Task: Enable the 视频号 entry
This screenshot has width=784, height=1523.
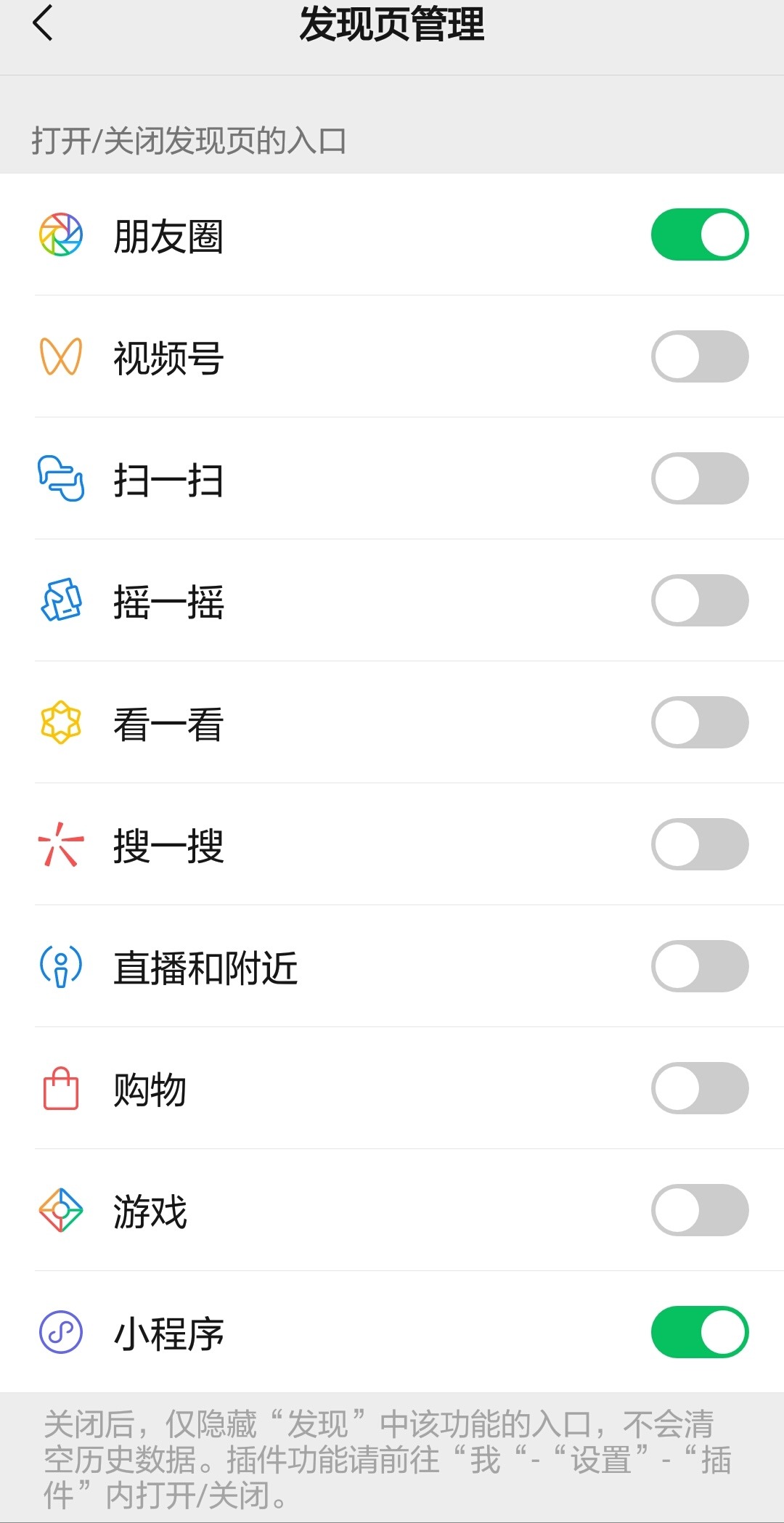Action: click(x=699, y=356)
